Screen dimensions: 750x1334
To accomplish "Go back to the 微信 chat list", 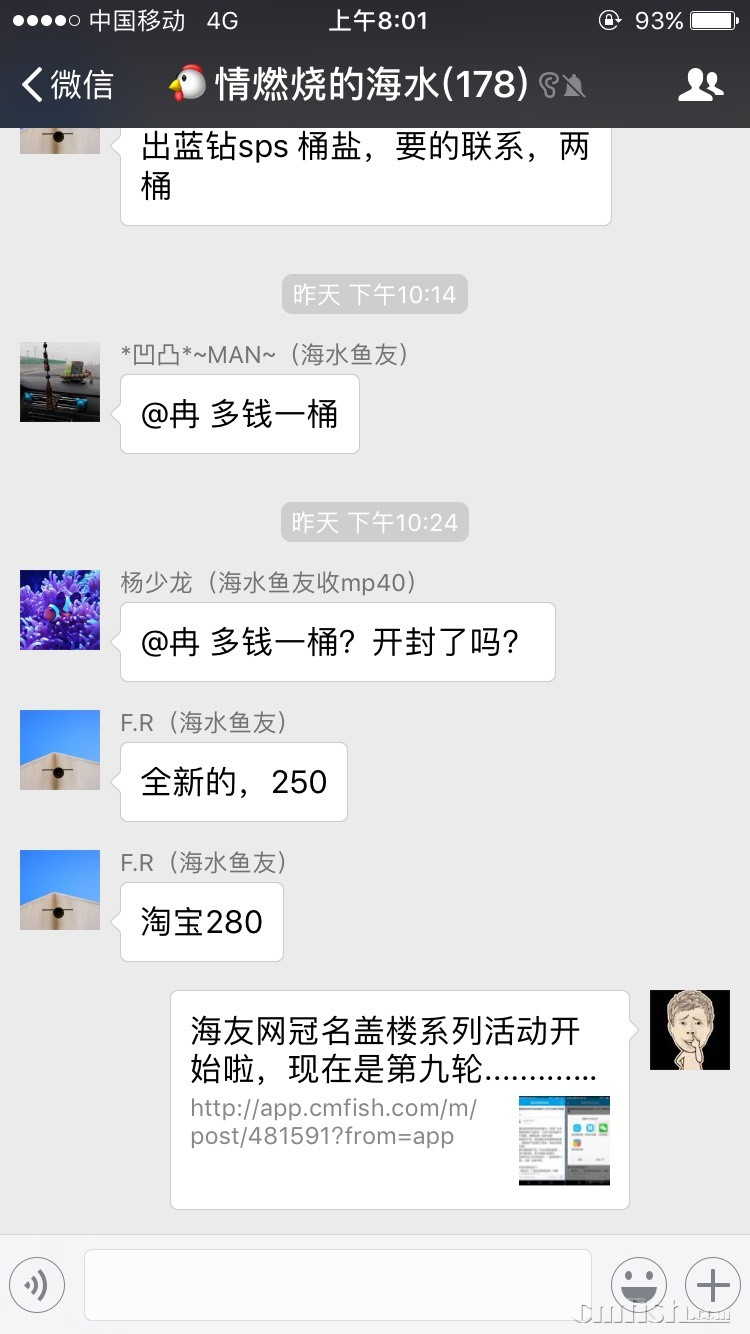I will point(68,85).
